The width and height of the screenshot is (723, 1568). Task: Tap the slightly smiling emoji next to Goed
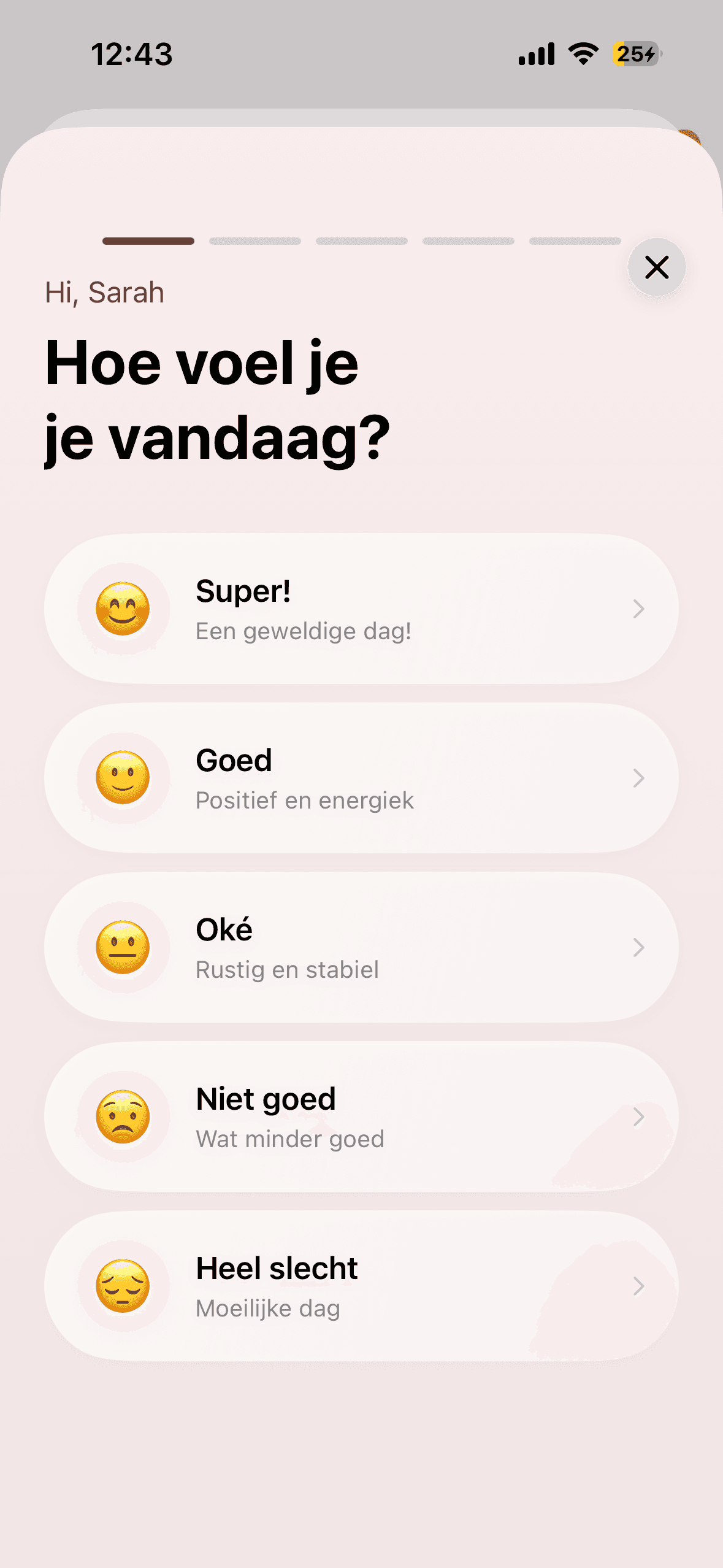(123, 777)
